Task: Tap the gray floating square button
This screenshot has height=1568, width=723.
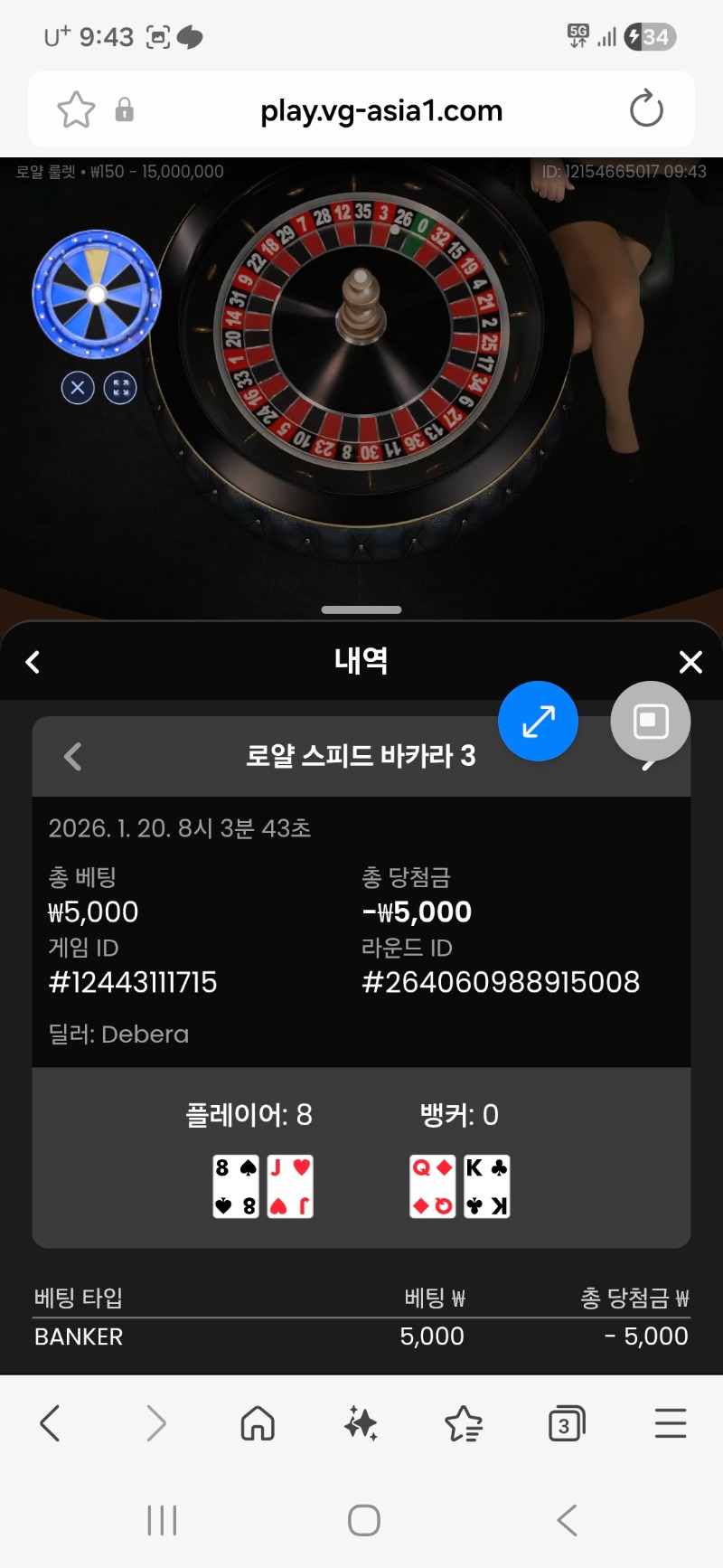Action: click(651, 721)
